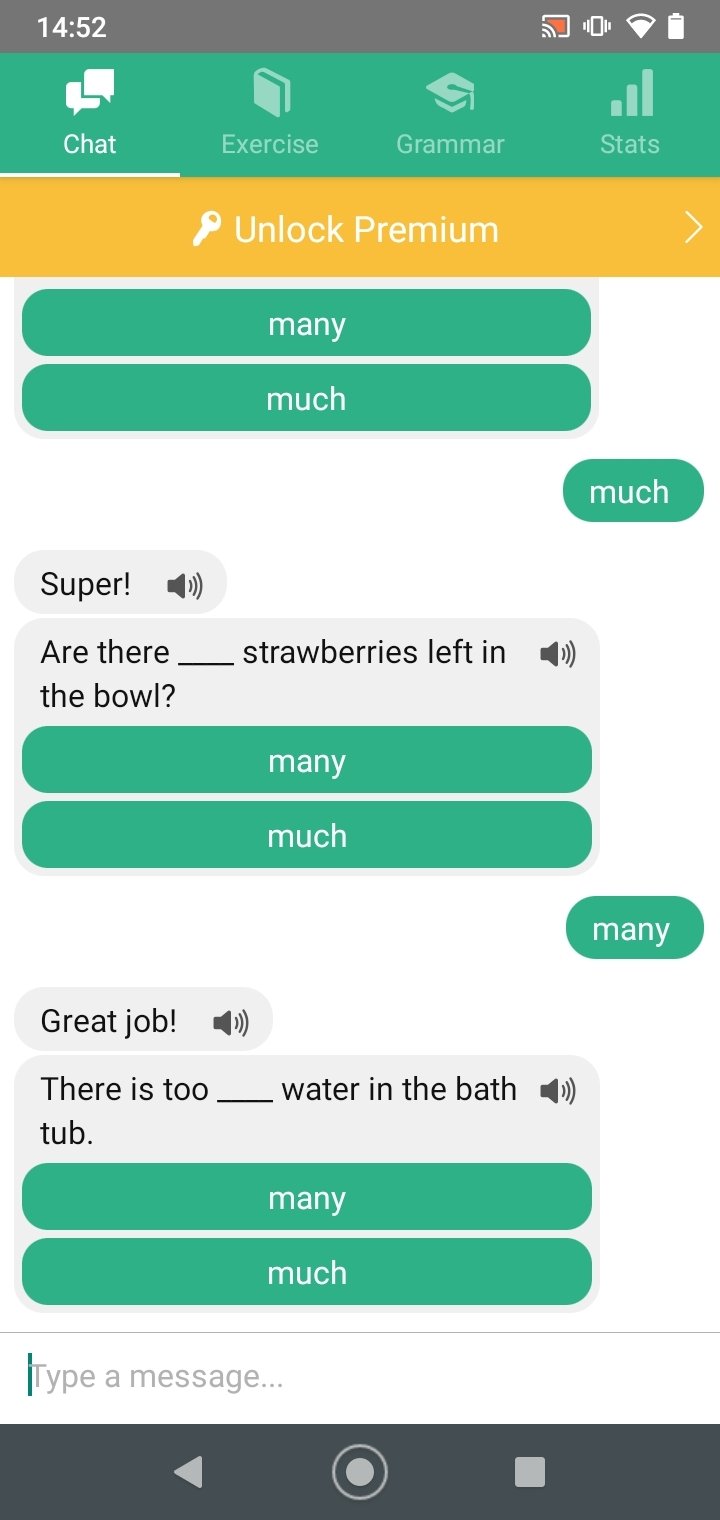Choose "much" for the strawberries question
Screen dimensions: 720x1520
click(x=307, y=835)
